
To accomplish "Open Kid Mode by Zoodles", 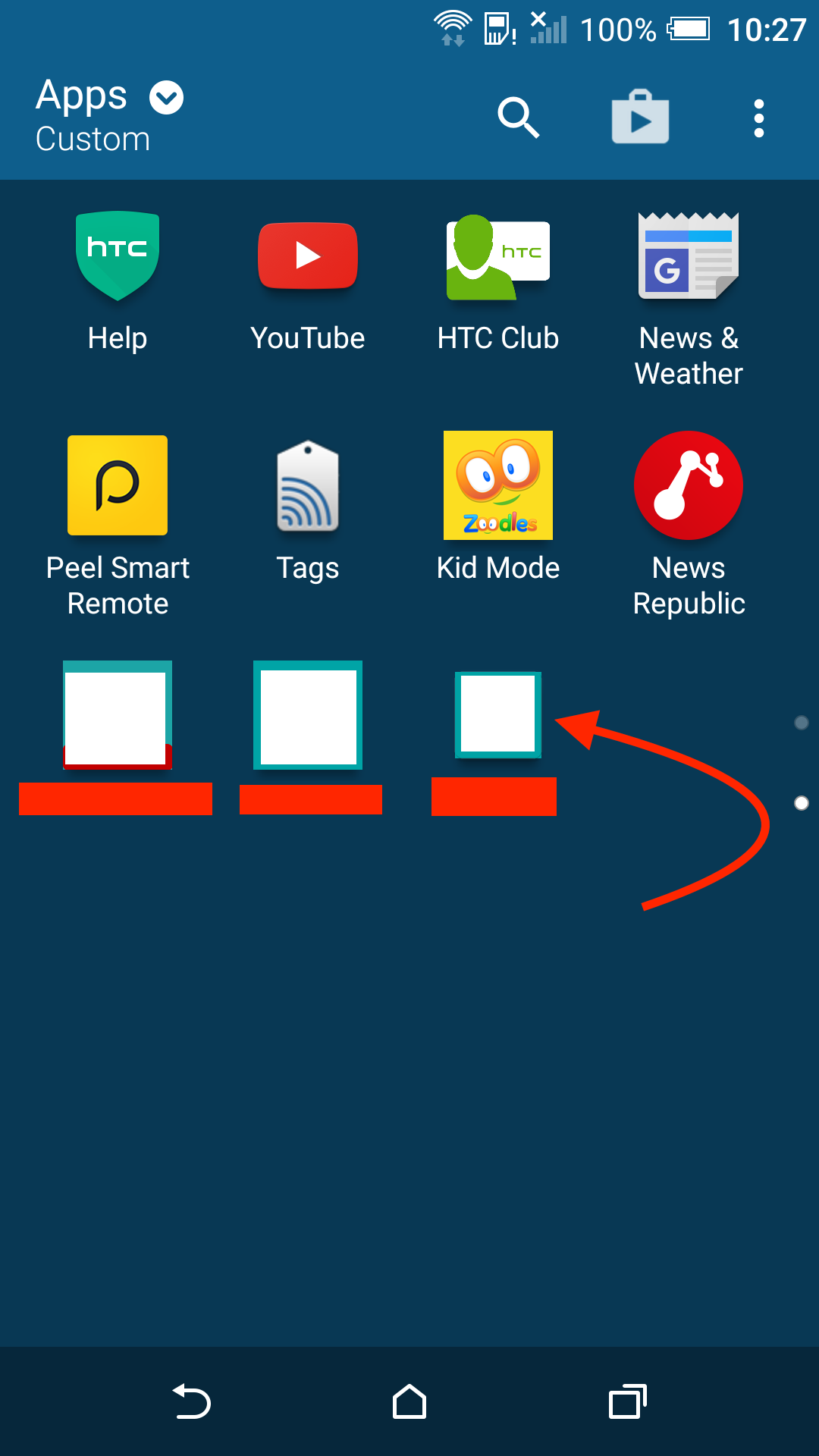I will 498,485.
